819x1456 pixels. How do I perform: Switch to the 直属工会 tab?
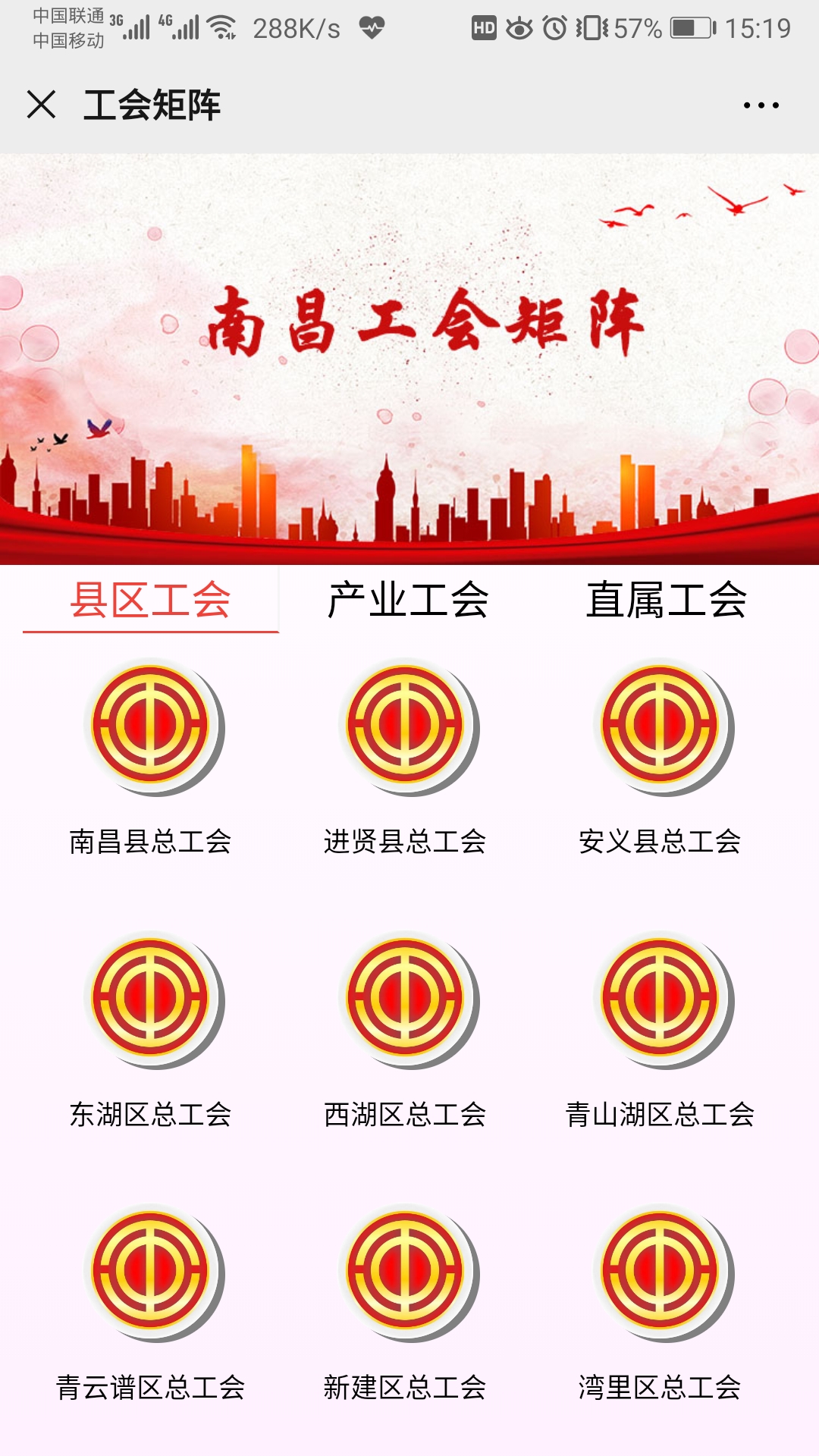666,600
